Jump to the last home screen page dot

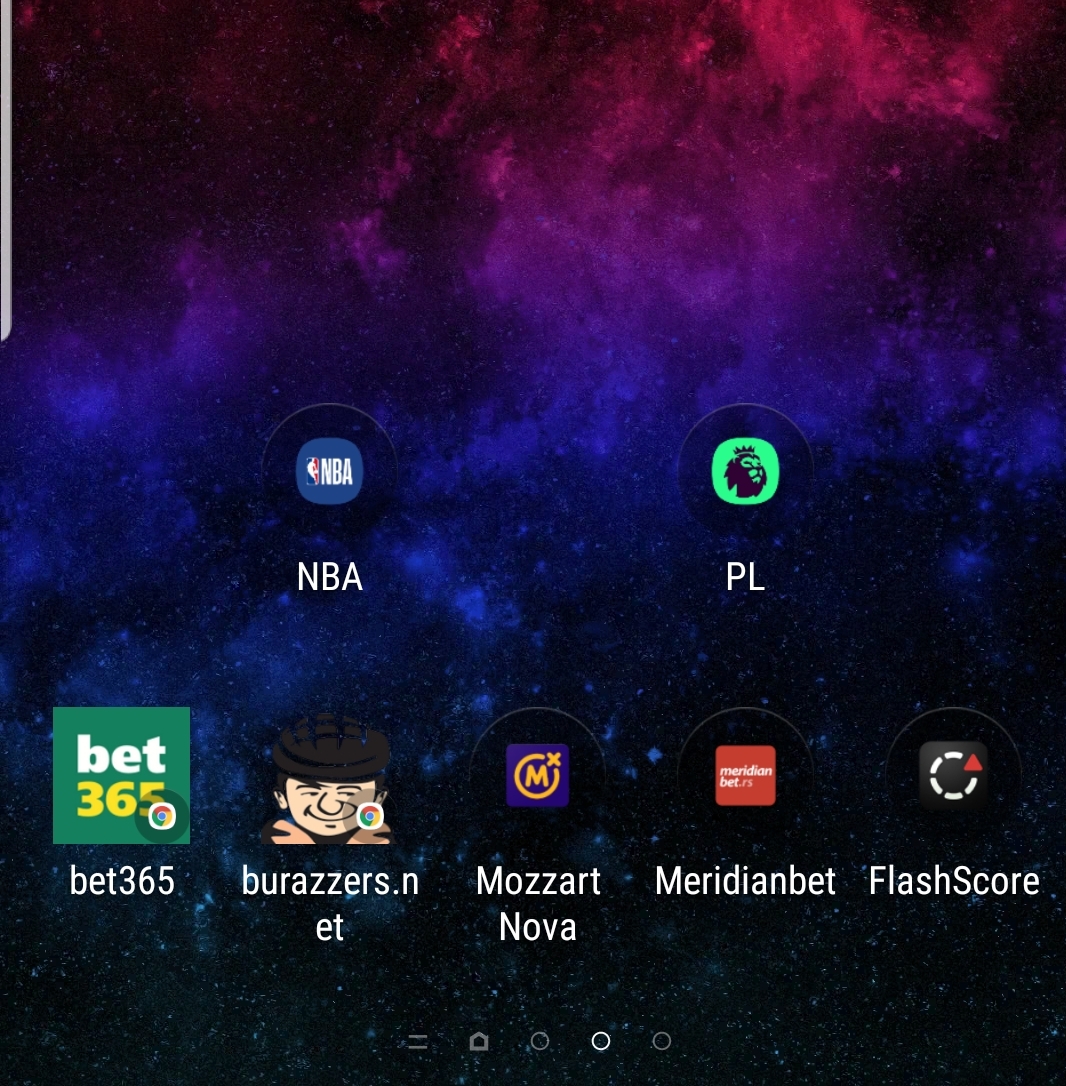point(661,1042)
